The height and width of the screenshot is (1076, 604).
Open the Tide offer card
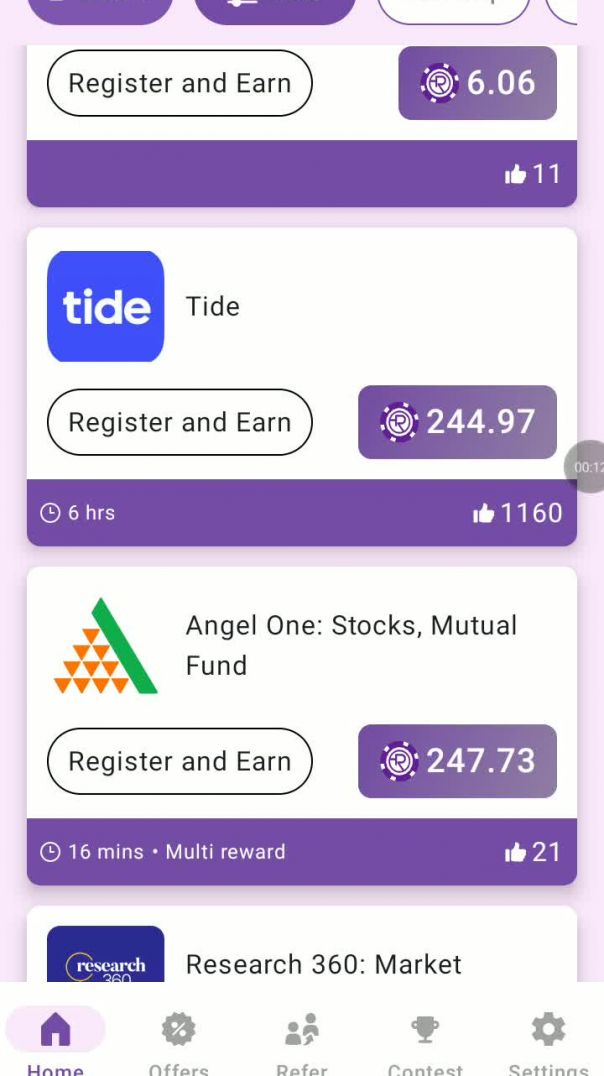300,307
